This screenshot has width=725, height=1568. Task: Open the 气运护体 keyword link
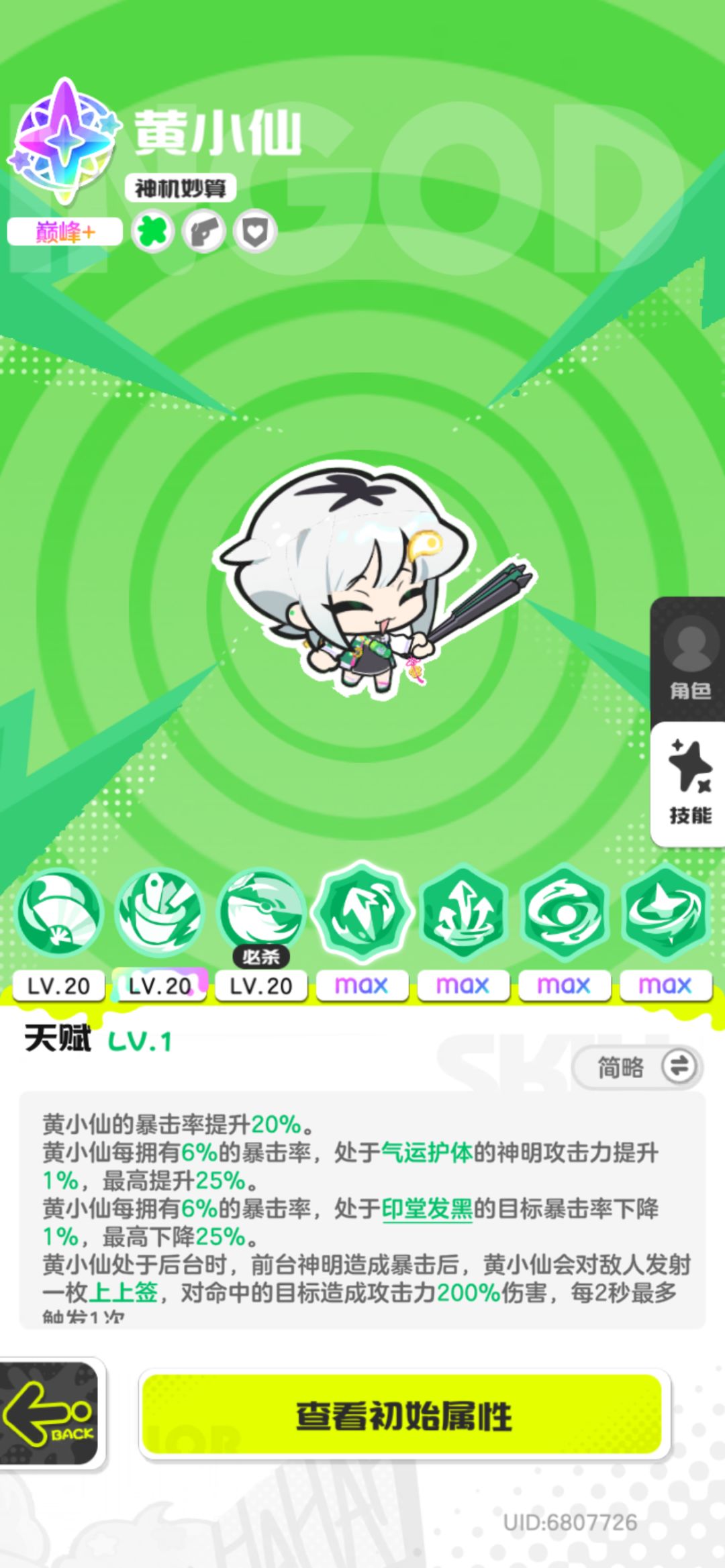click(x=427, y=1153)
